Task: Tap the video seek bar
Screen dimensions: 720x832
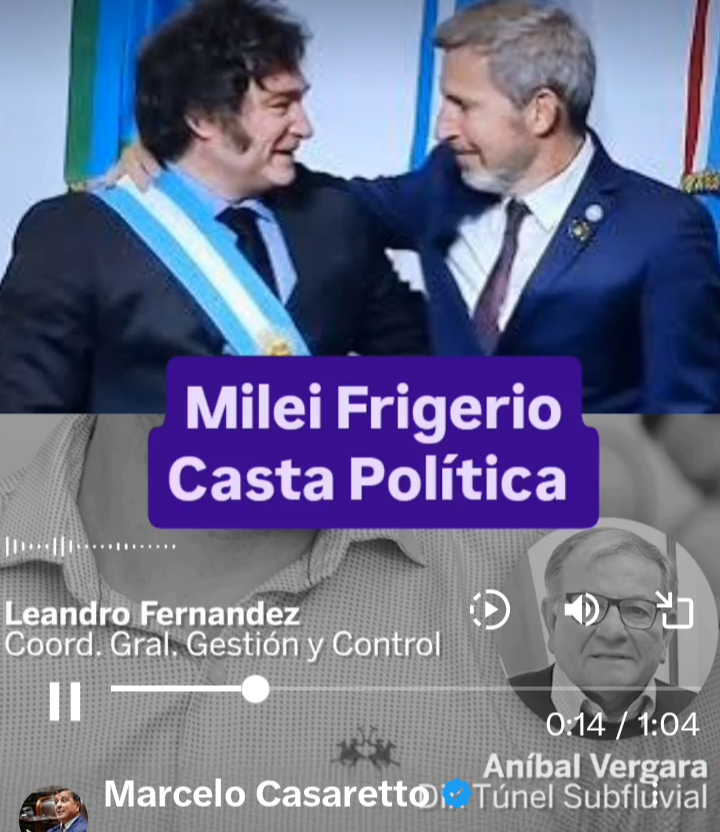Action: [400, 689]
